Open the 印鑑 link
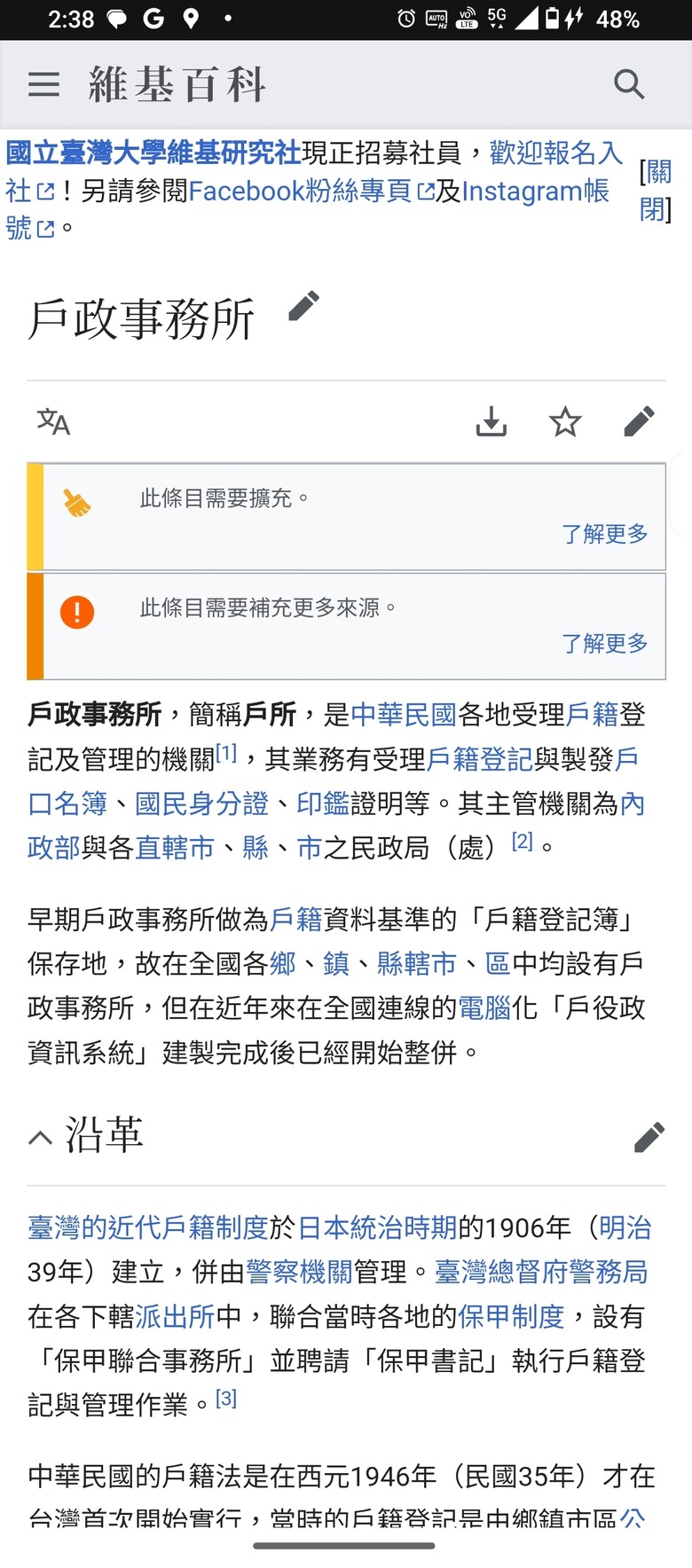This screenshot has height=1568, width=692. pyautogui.click(x=322, y=804)
